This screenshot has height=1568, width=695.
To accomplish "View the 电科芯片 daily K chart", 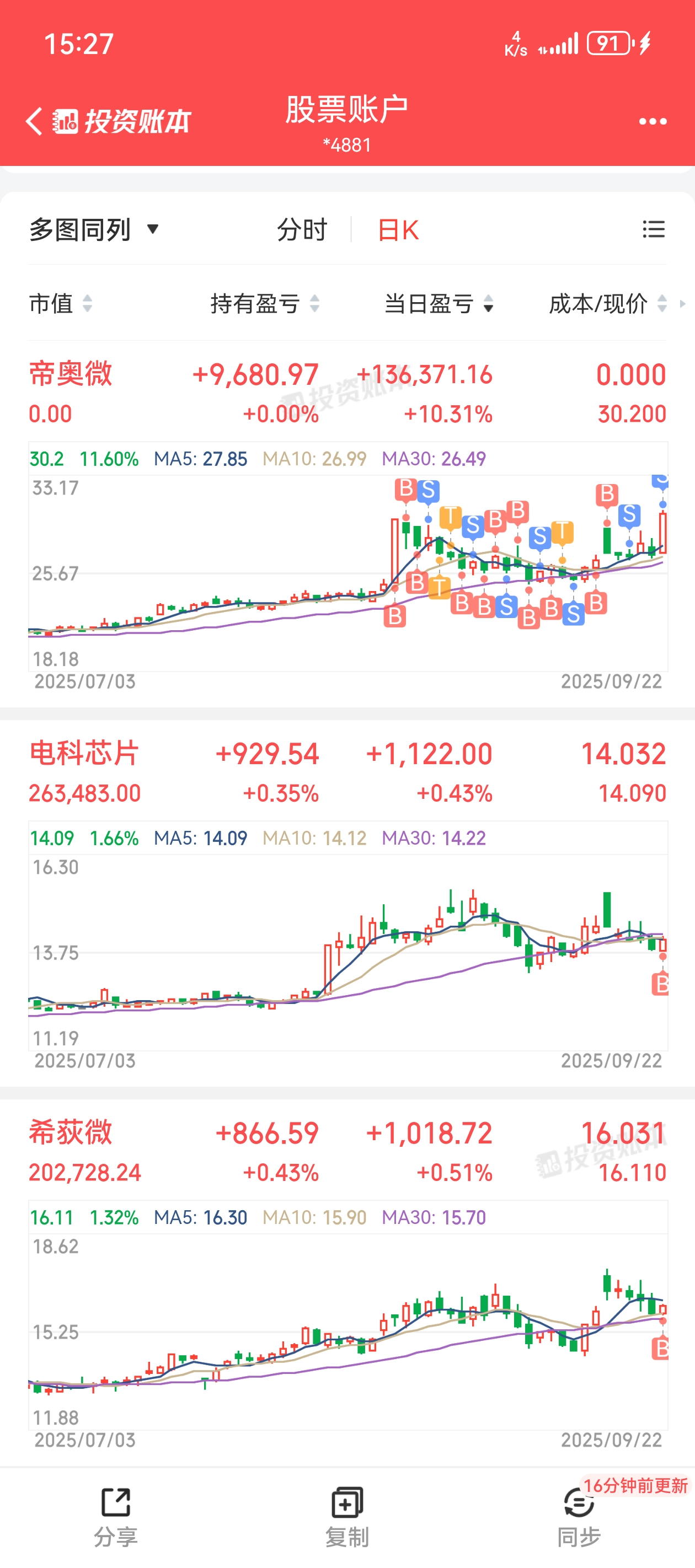I will coord(348,952).
